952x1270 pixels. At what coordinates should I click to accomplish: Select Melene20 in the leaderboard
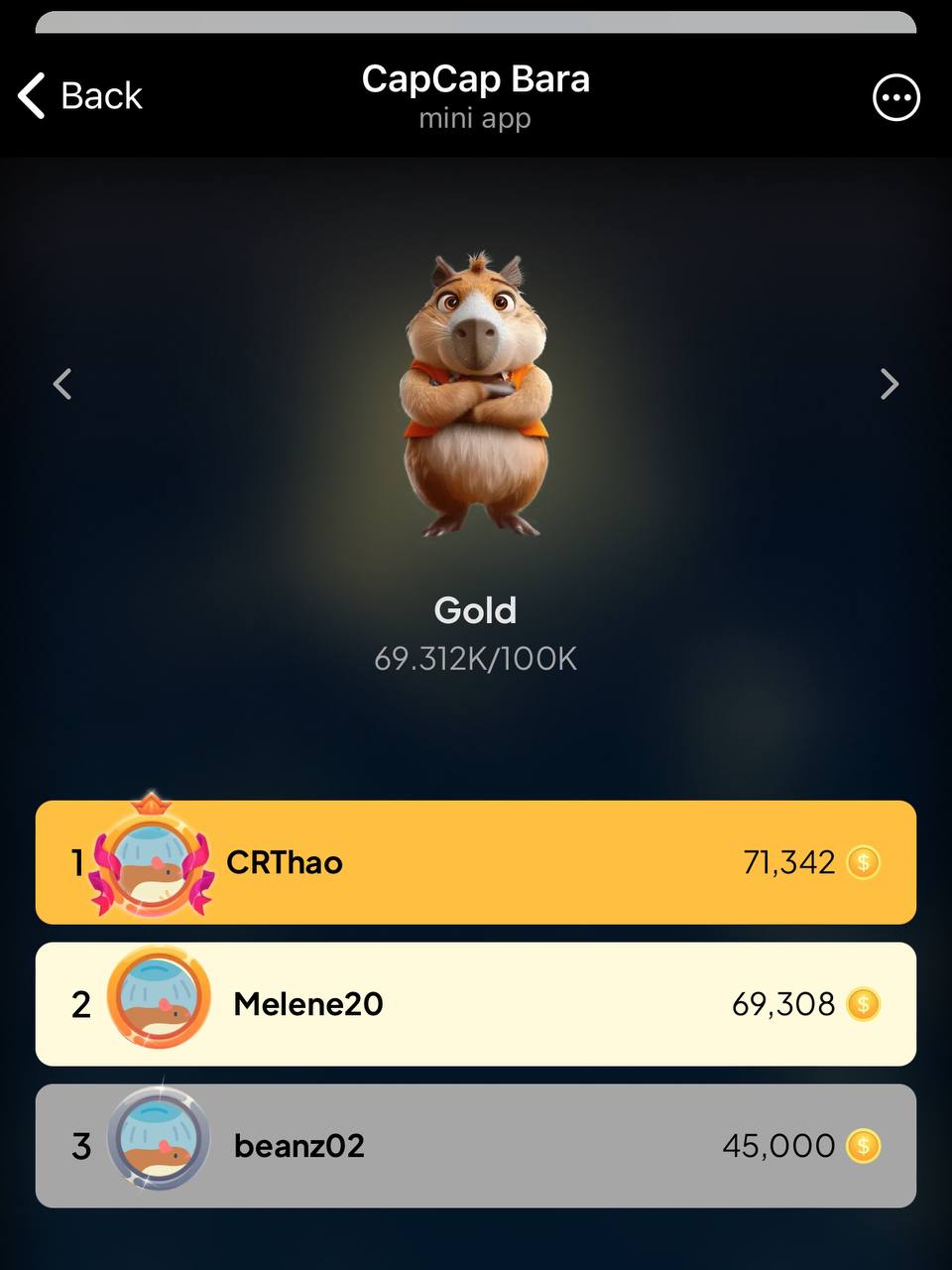[x=476, y=1004]
